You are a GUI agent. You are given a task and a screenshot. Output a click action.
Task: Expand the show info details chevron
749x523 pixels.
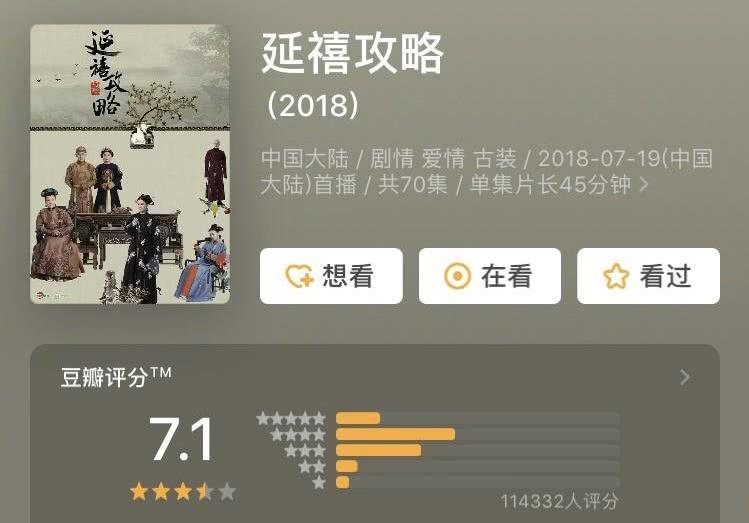point(644,185)
